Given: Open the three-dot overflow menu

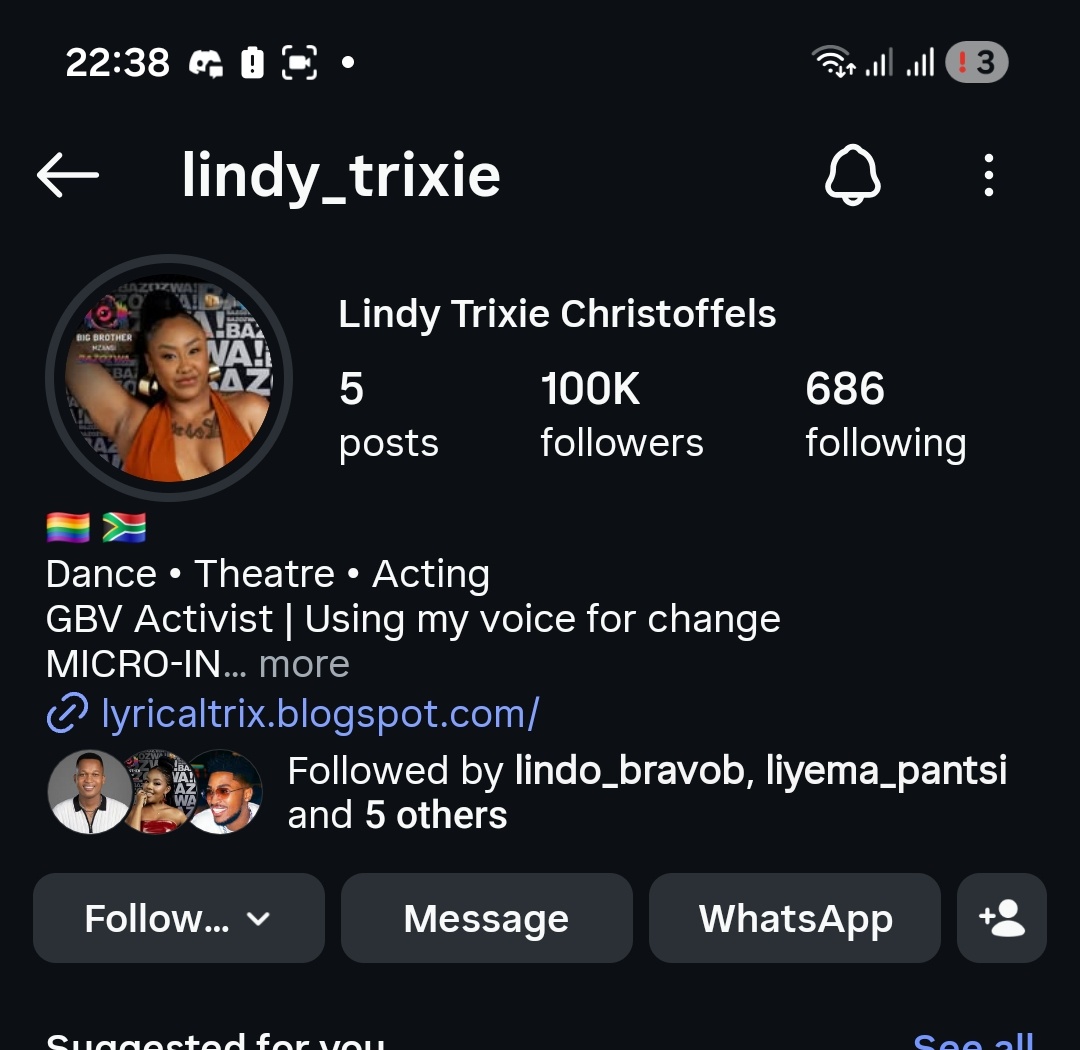Looking at the screenshot, I should coord(988,176).
